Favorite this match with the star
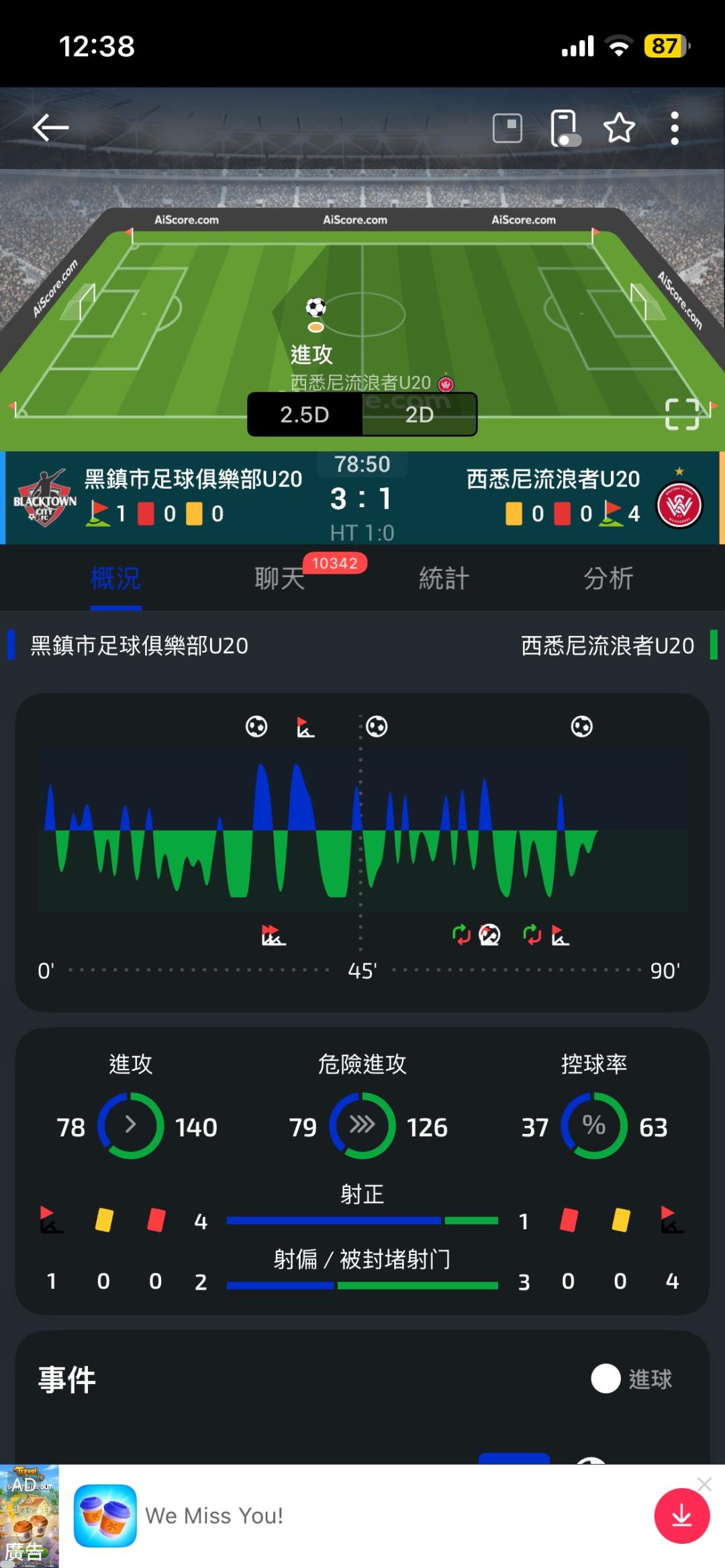The image size is (725, 1568). pyautogui.click(x=619, y=127)
